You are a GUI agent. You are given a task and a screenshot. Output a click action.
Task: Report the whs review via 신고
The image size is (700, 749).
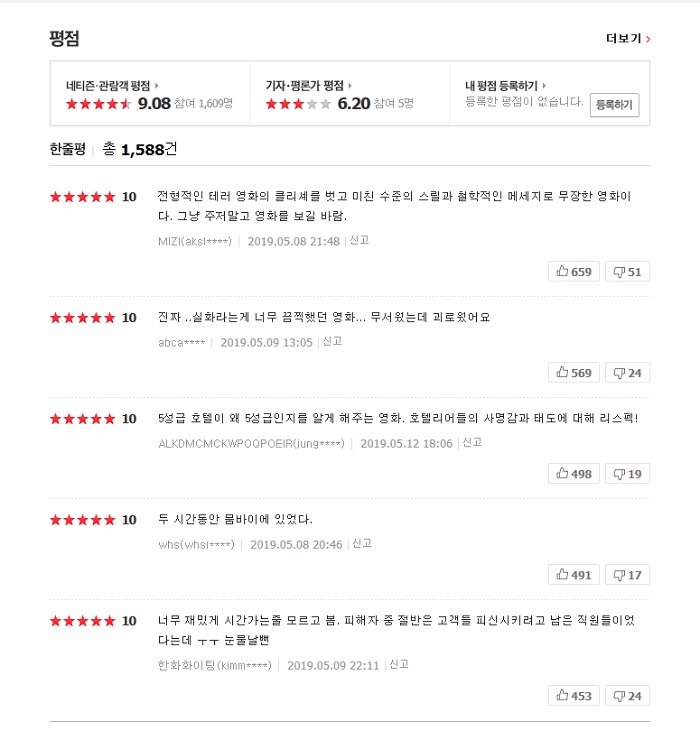(362, 543)
